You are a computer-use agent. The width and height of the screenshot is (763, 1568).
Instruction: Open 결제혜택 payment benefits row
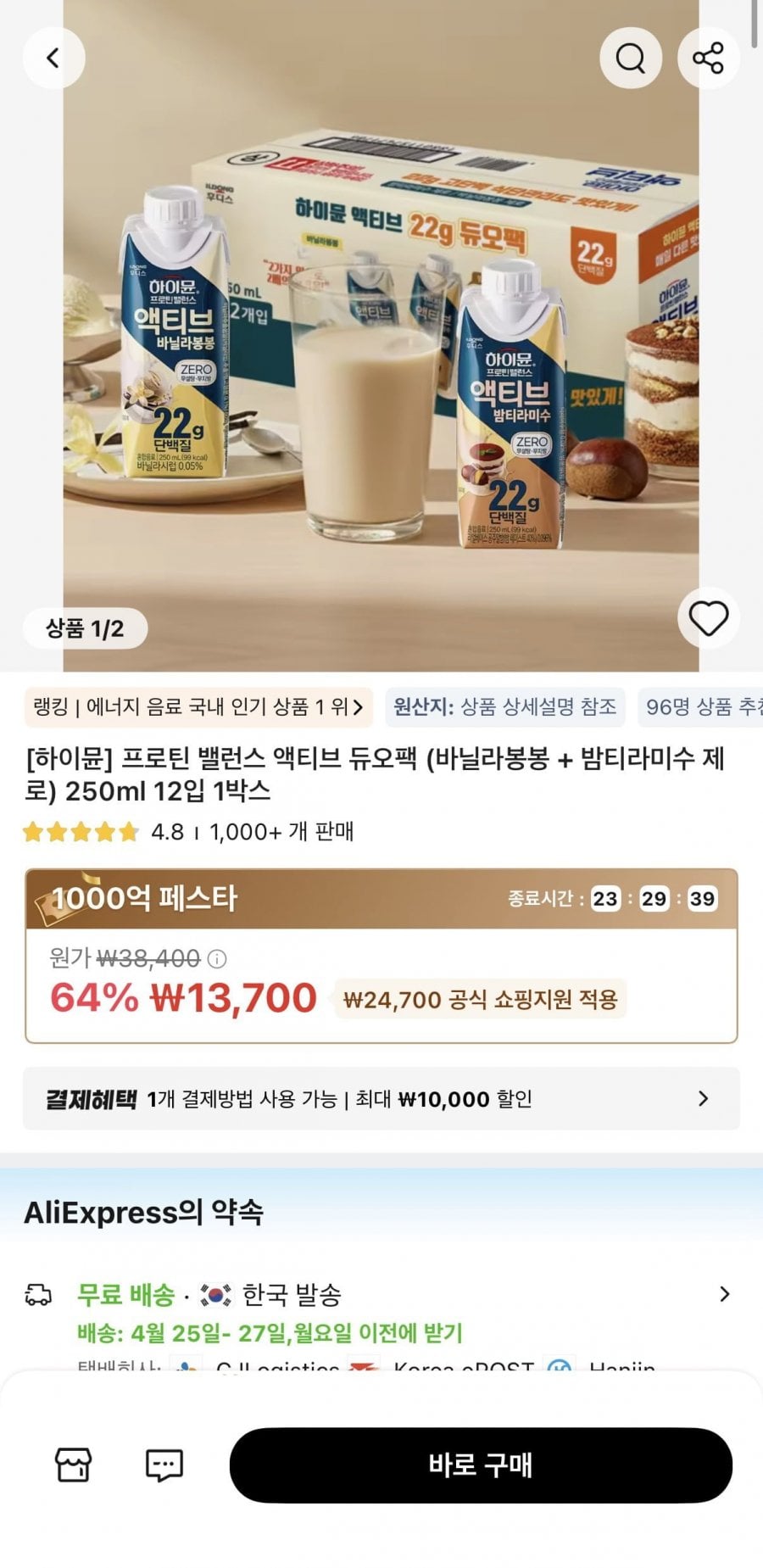[x=381, y=1099]
